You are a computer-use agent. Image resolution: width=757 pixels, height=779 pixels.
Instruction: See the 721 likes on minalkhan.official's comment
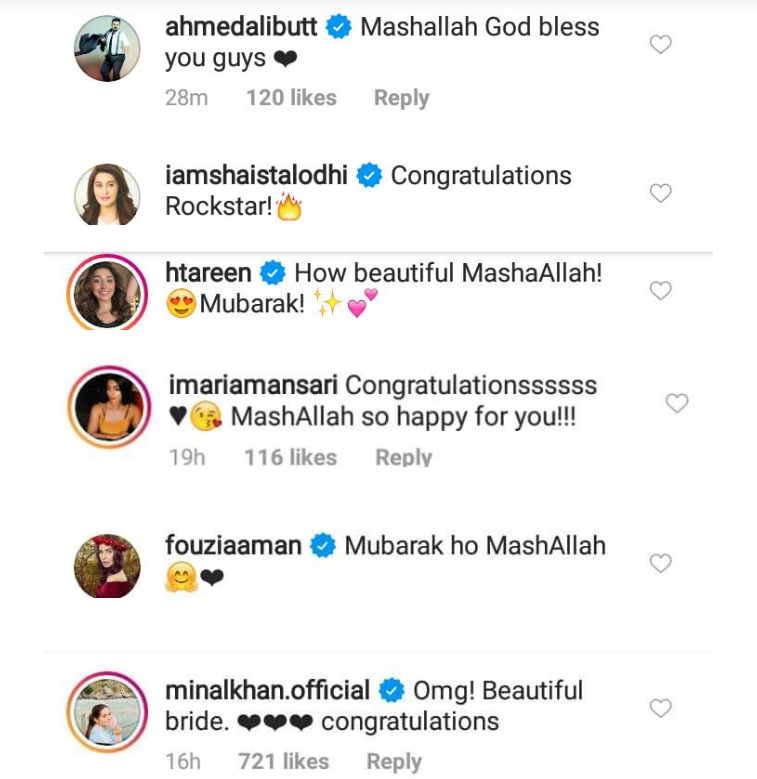click(x=283, y=762)
